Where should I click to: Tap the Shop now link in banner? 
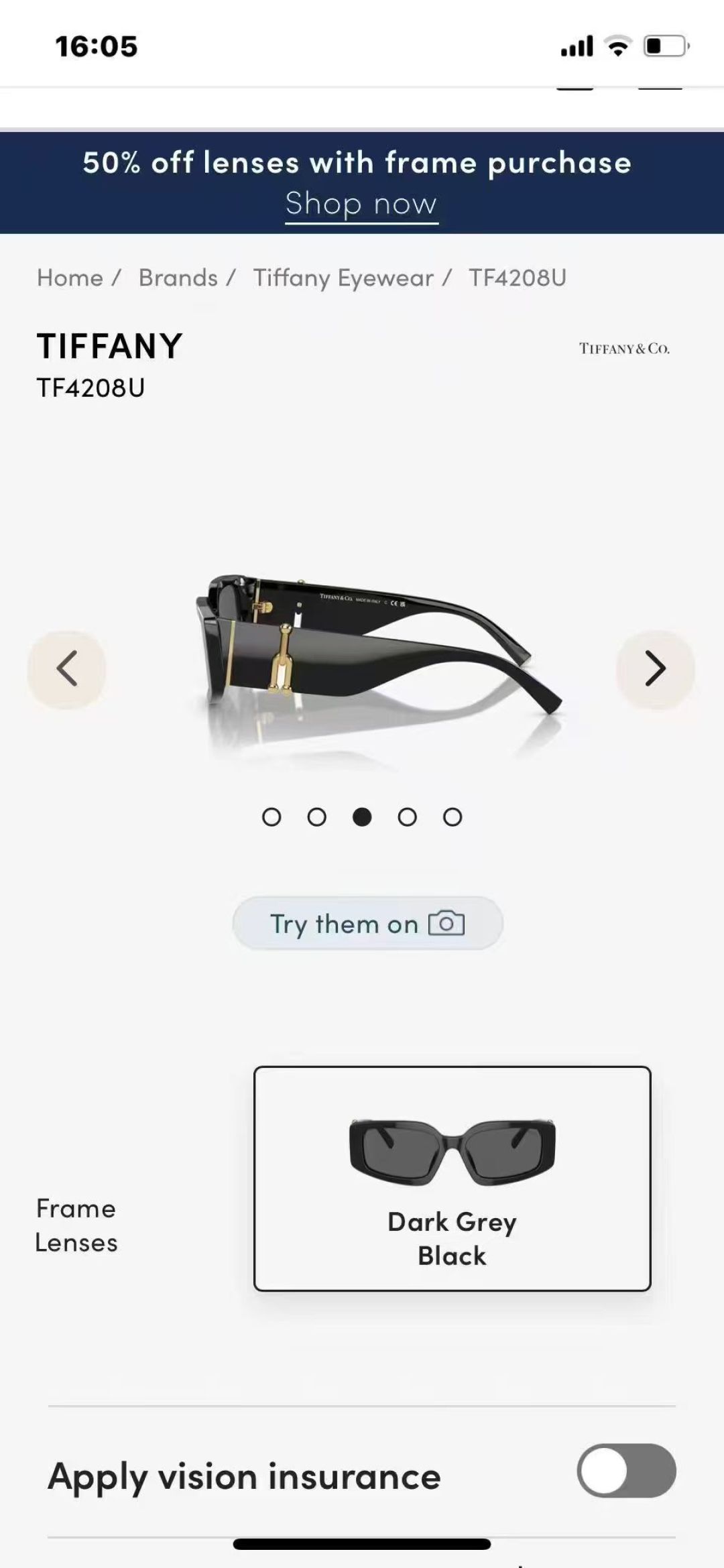pyautogui.click(x=361, y=204)
